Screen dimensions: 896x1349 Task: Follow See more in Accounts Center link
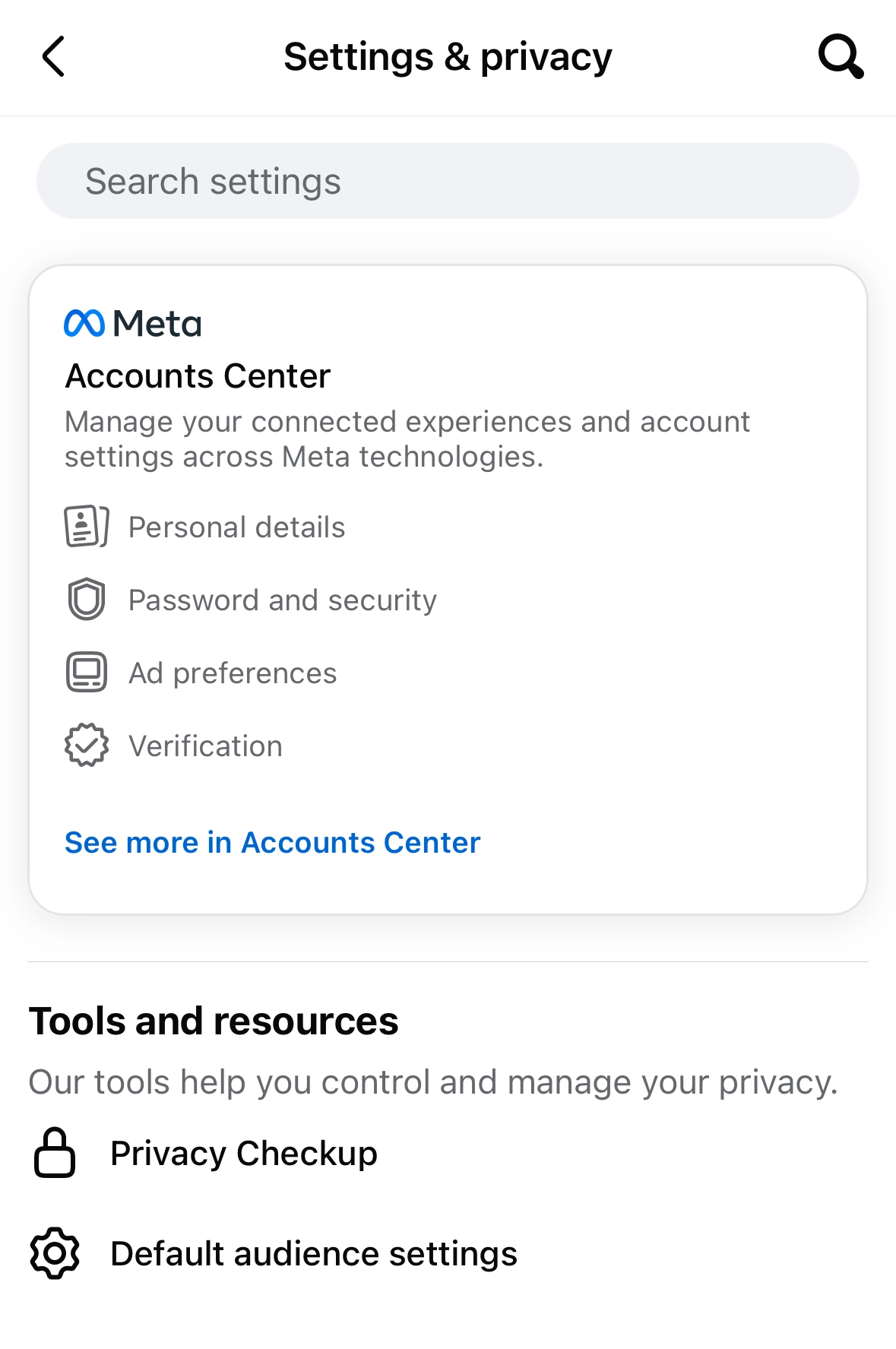pos(272,843)
